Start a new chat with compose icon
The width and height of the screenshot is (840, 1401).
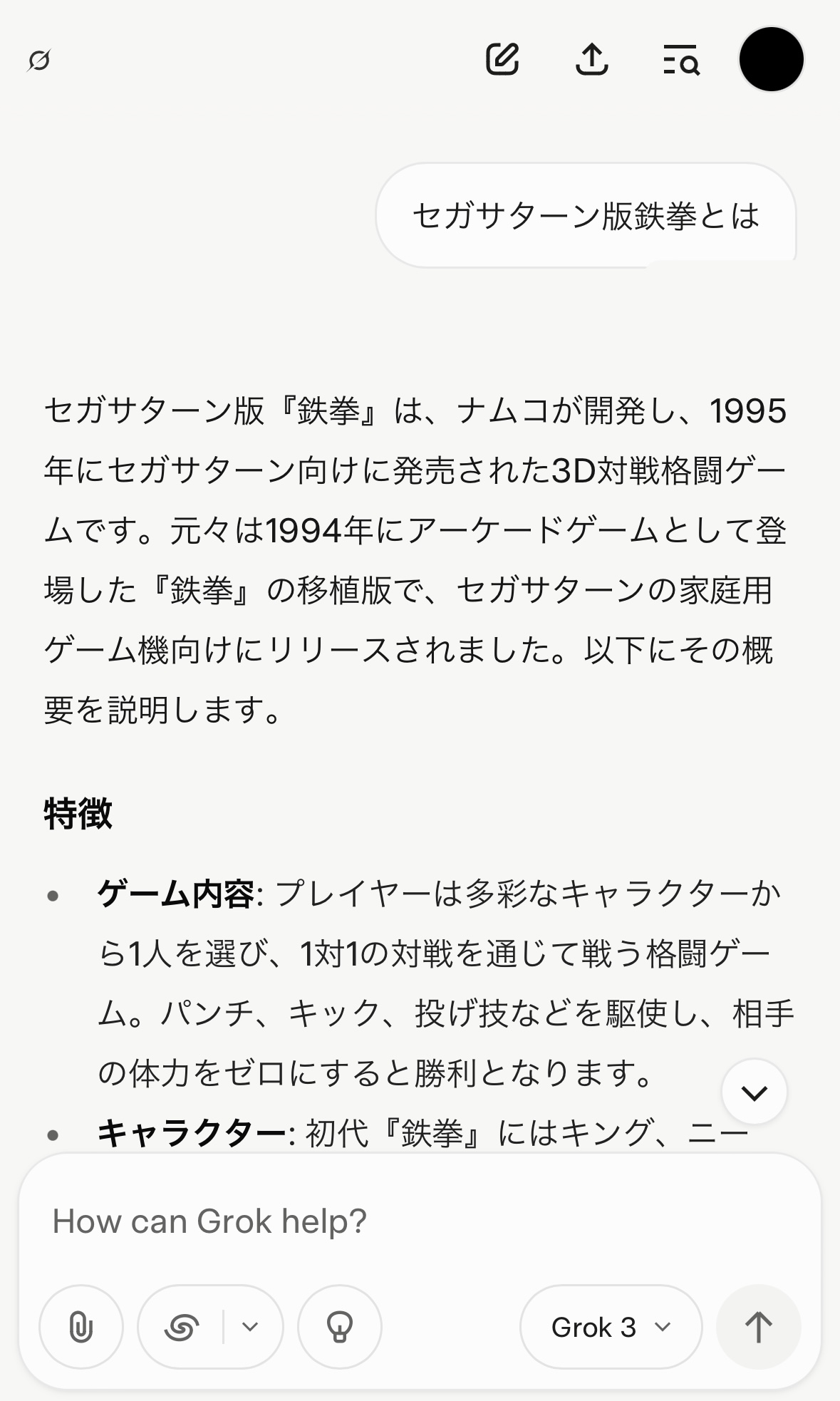tap(502, 59)
